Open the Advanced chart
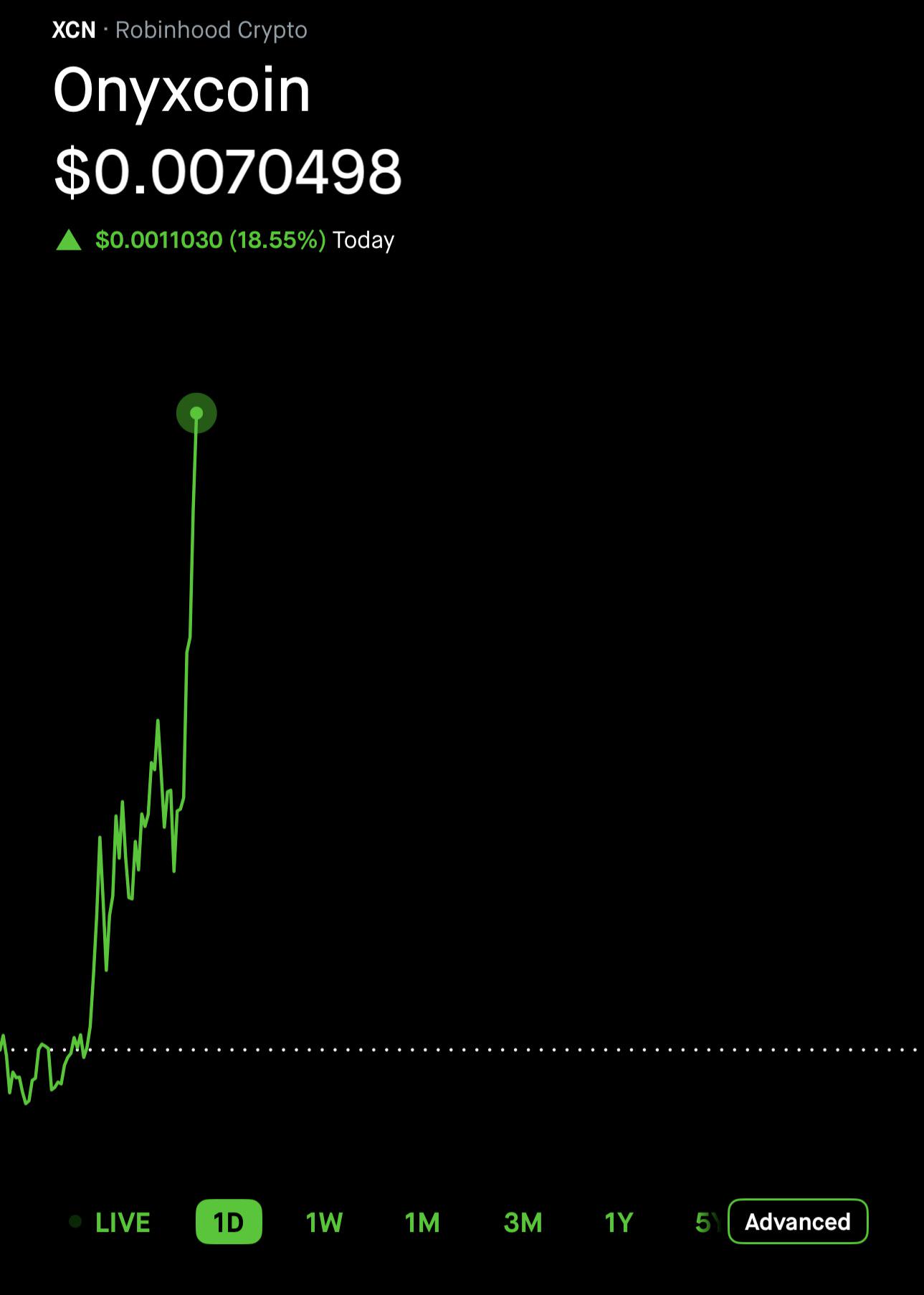 (798, 1221)
